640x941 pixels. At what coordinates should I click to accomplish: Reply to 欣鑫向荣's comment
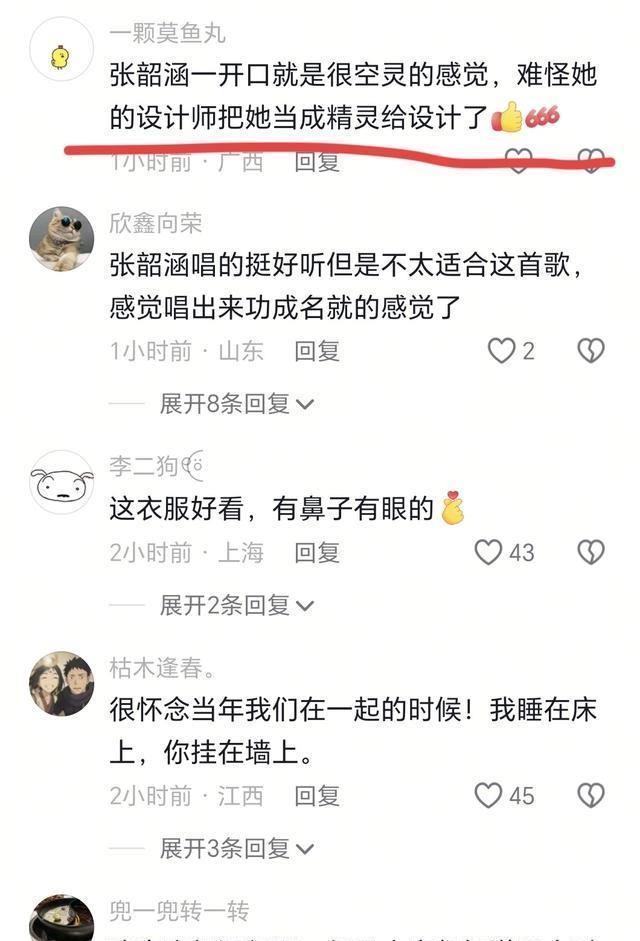[x=317, y=351]
